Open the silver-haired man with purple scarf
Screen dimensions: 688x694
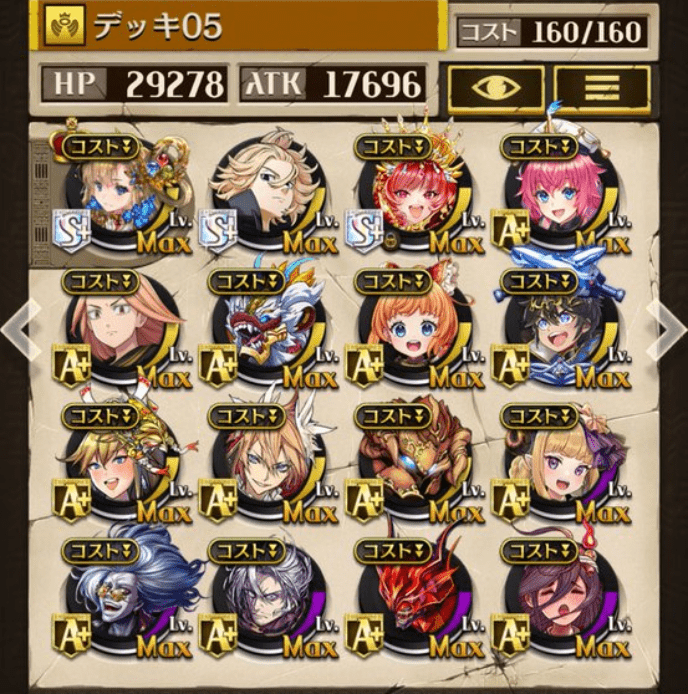(x=262, y=598)
